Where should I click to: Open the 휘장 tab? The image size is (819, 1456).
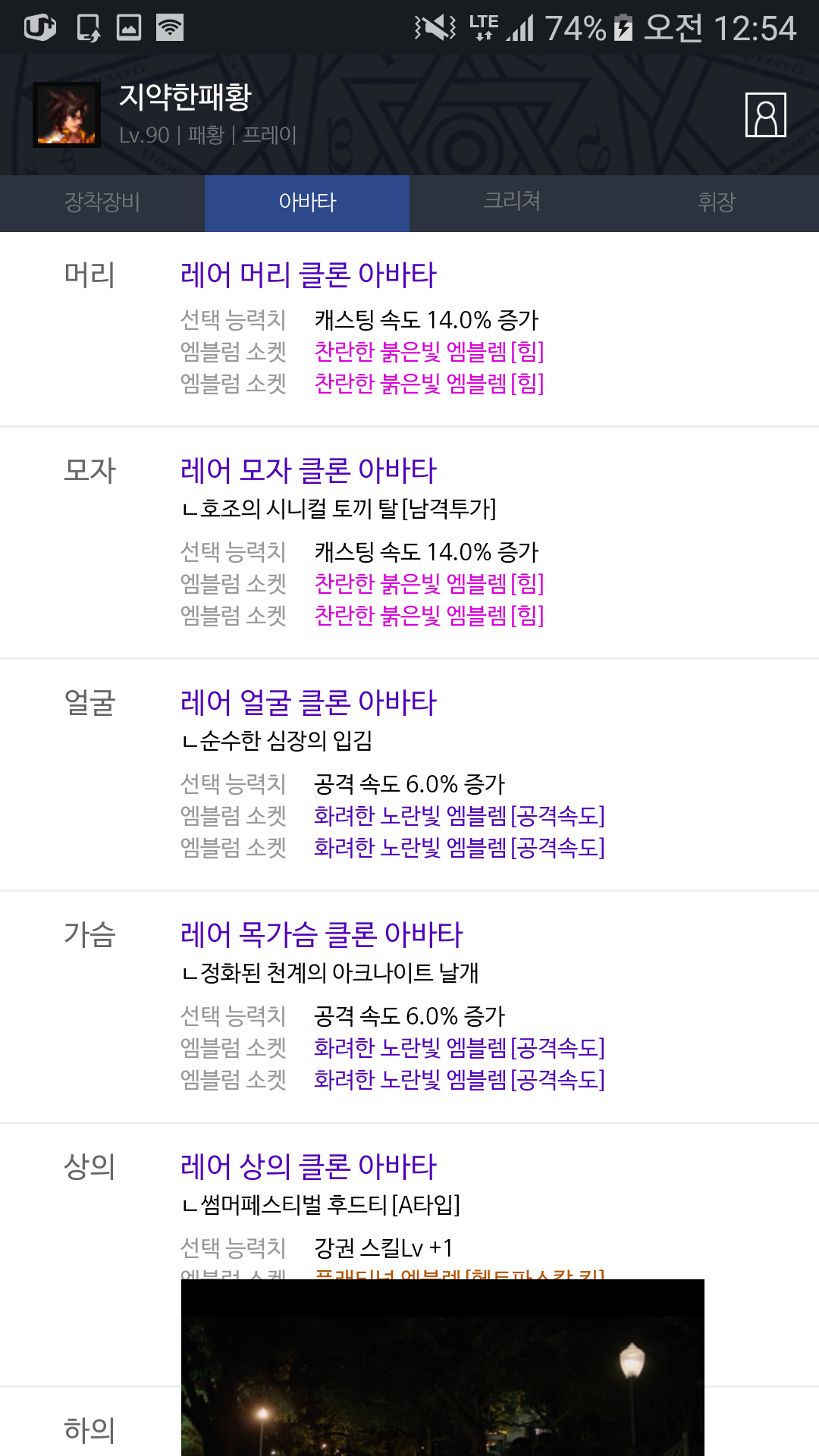point(717,202)
